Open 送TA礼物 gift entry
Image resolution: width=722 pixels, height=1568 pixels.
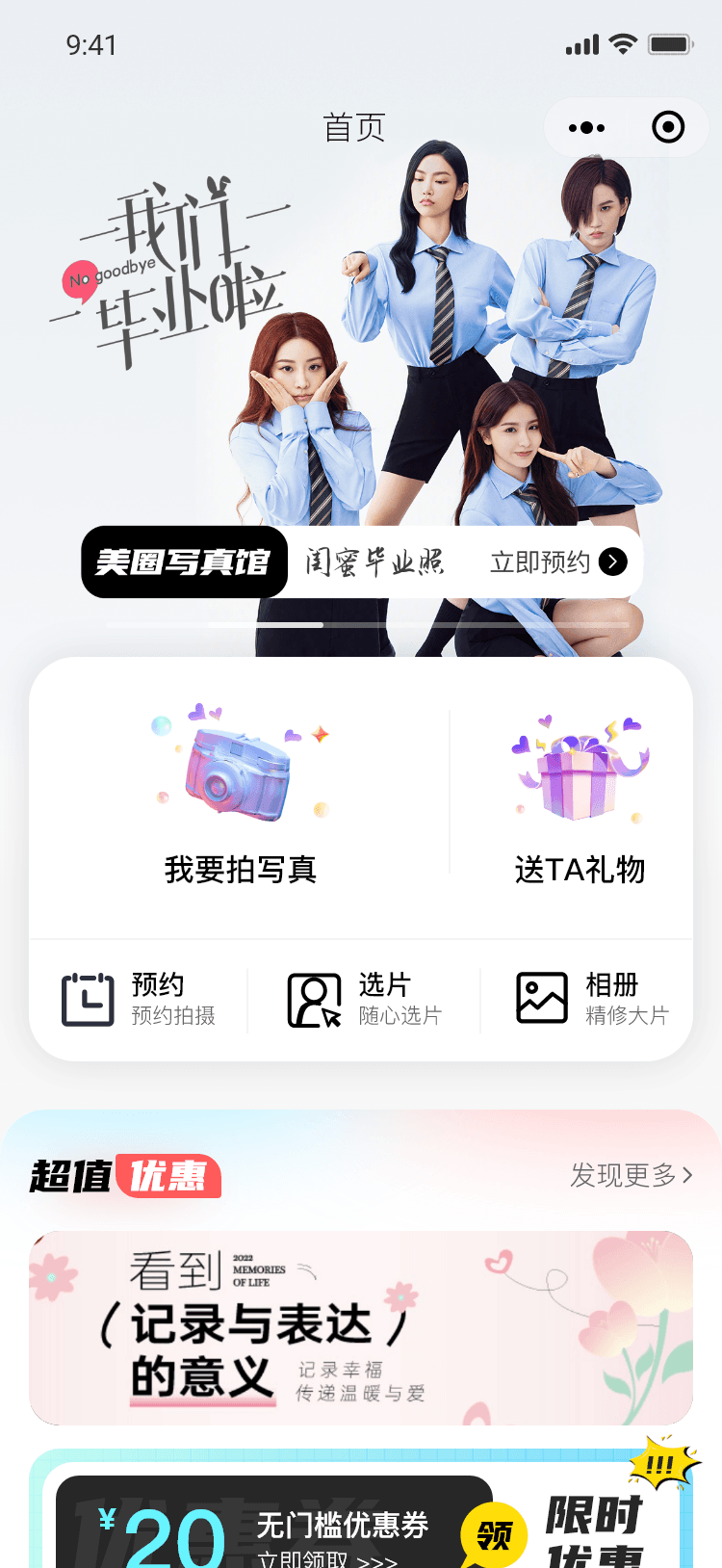[580, 799]
